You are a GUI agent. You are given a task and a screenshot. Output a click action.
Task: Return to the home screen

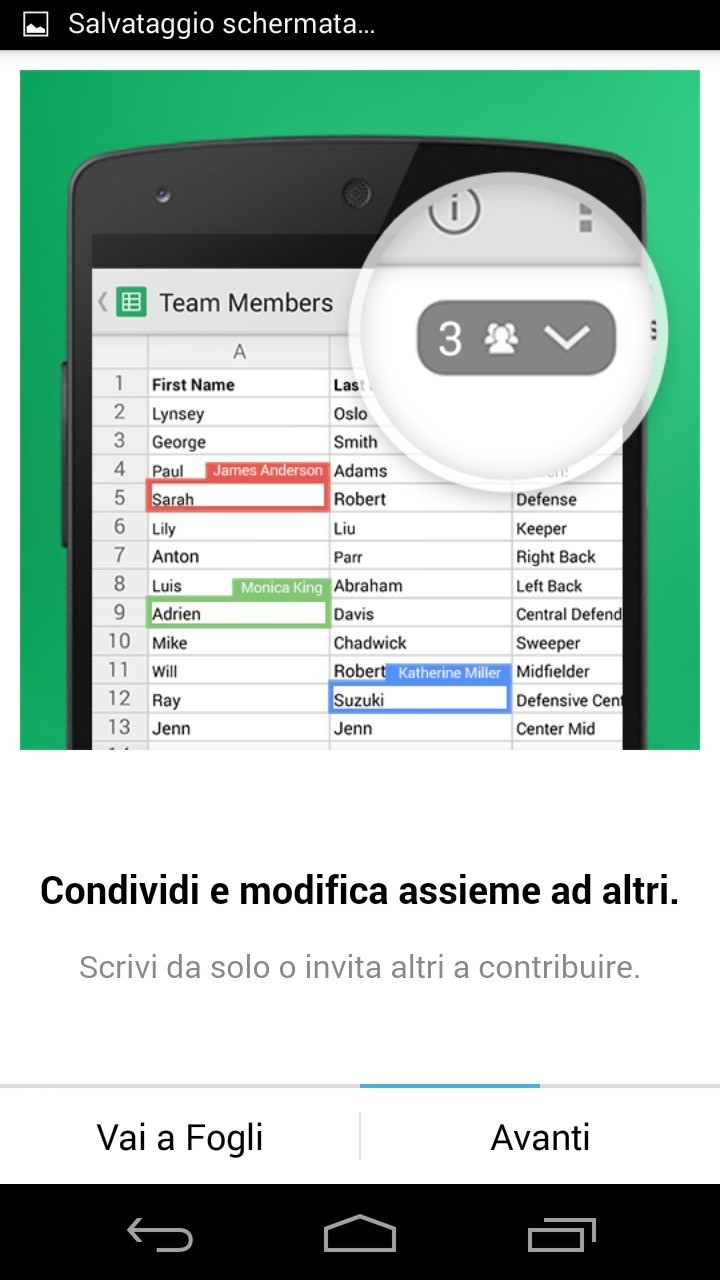tap(360, 1235)
